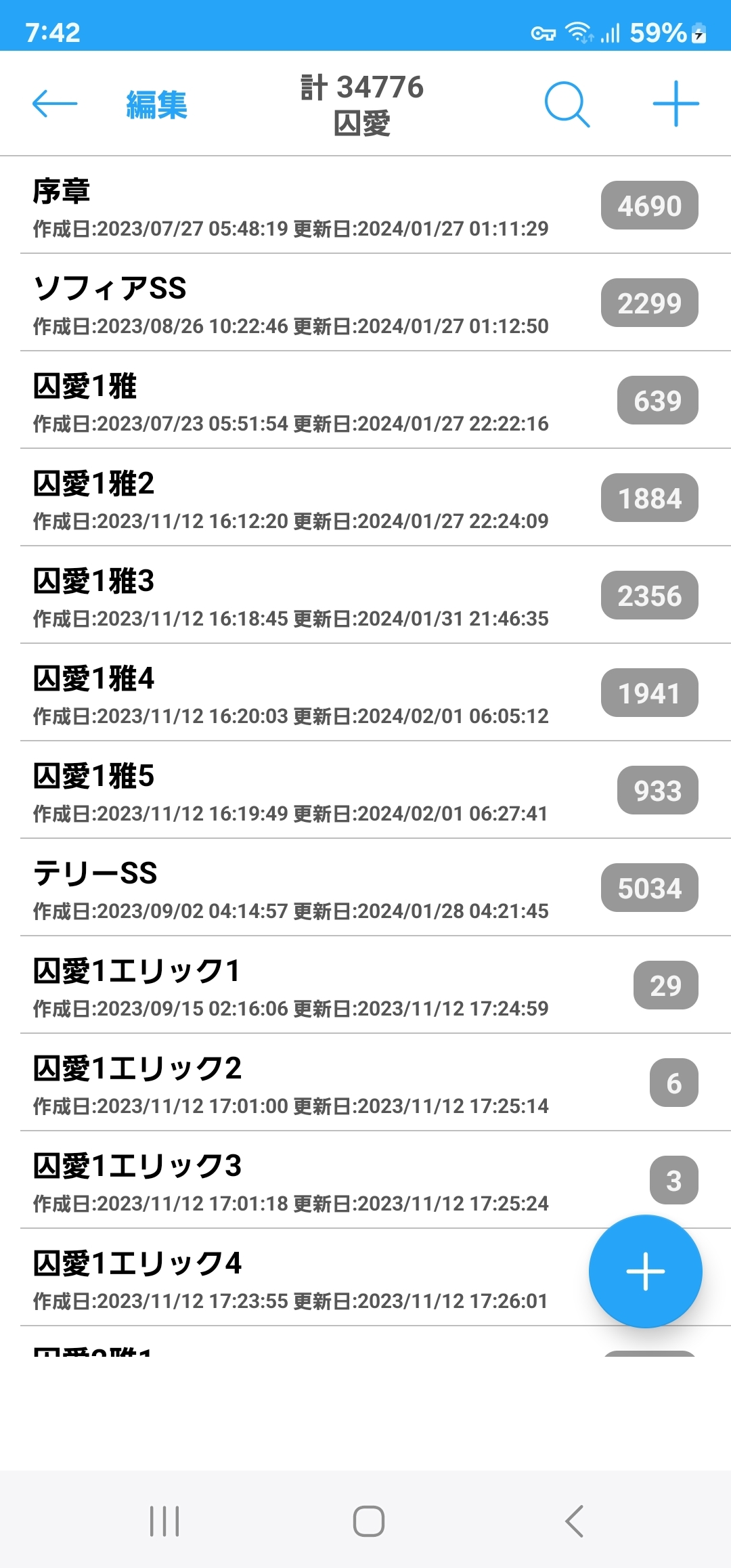Tap the blue floating add button
The image size is (731, 1568).
tap(645, 1271)
